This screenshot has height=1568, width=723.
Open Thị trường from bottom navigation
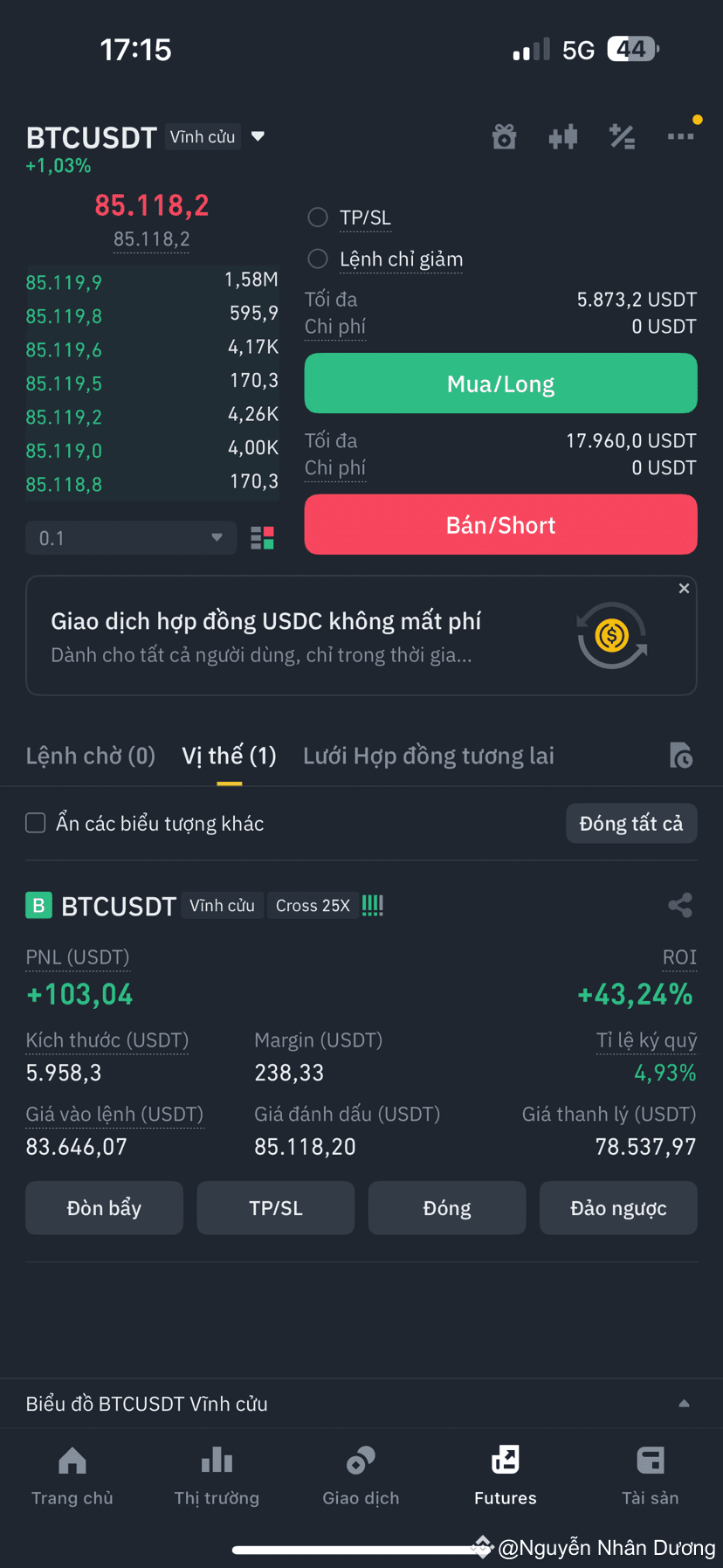[x=216, y=1476]
